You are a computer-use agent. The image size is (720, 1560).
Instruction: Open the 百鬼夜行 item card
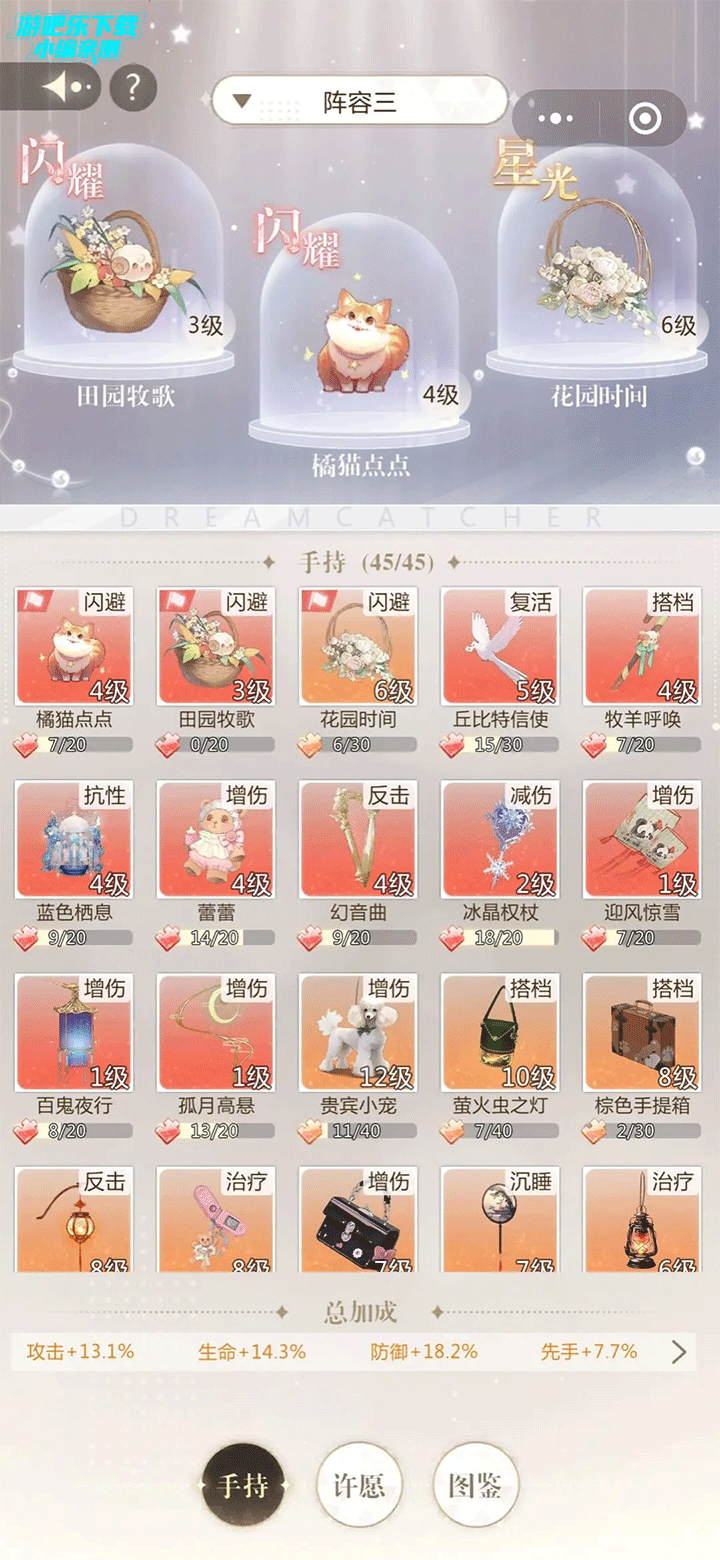click(x=73, y=1034)
